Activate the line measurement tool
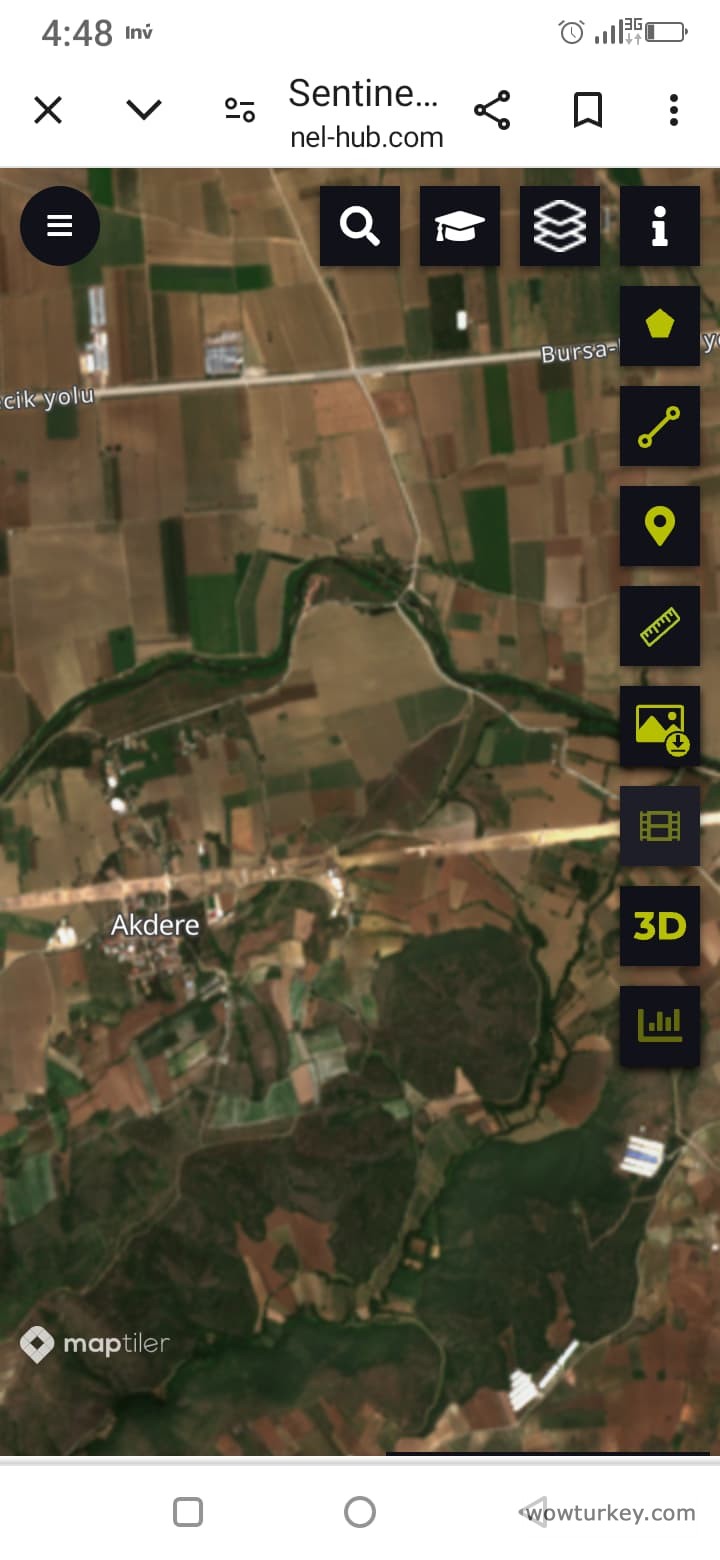 tap(660, 426)
